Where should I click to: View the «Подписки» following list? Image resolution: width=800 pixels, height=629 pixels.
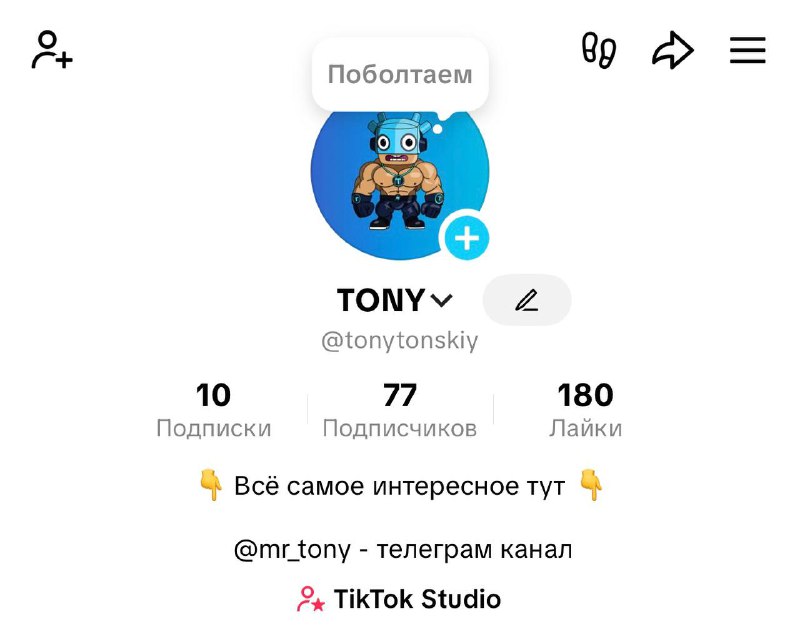click(214, 410)
